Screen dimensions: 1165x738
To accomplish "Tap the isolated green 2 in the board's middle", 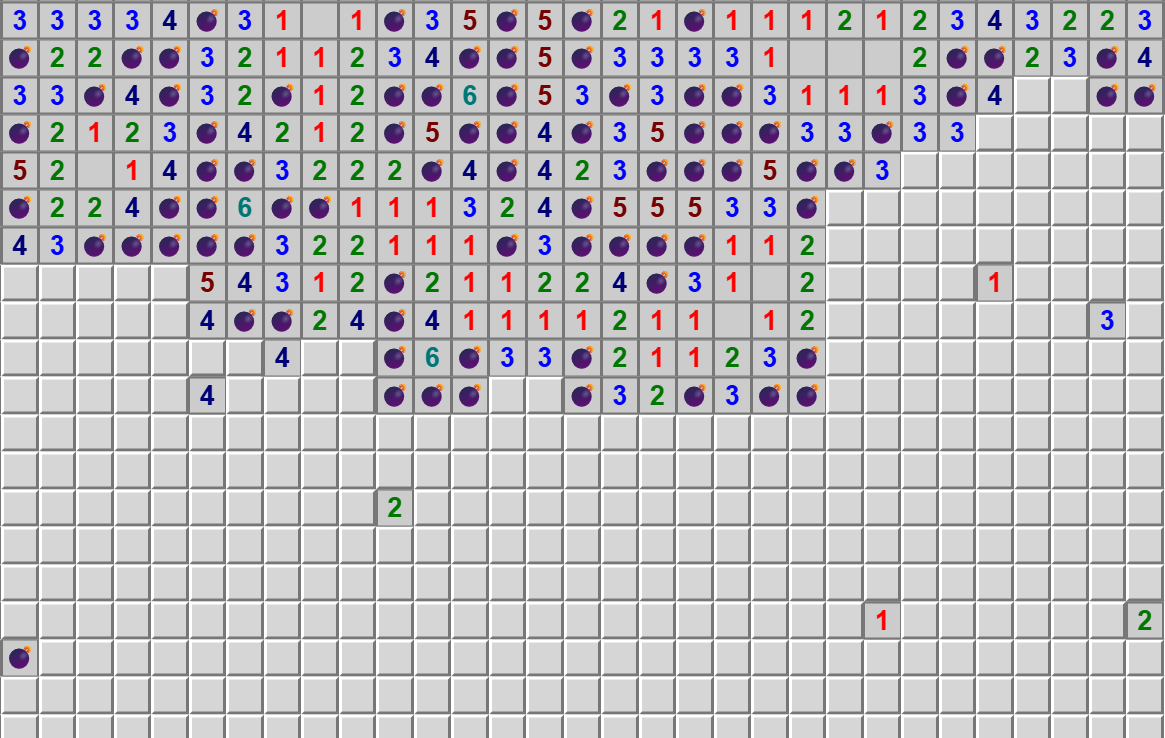I will (x=394, y=508).
